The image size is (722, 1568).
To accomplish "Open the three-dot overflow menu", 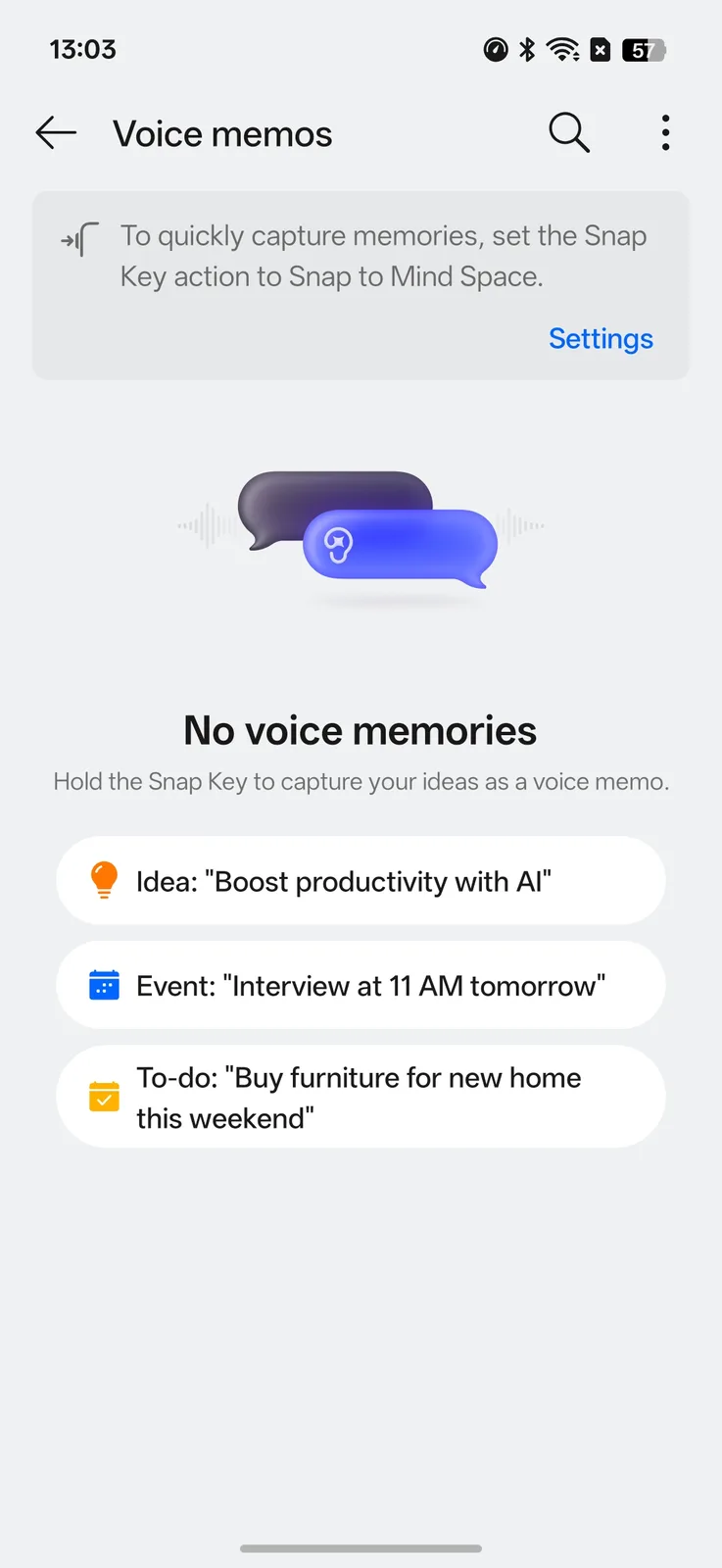I will click(x=665, y=132).
